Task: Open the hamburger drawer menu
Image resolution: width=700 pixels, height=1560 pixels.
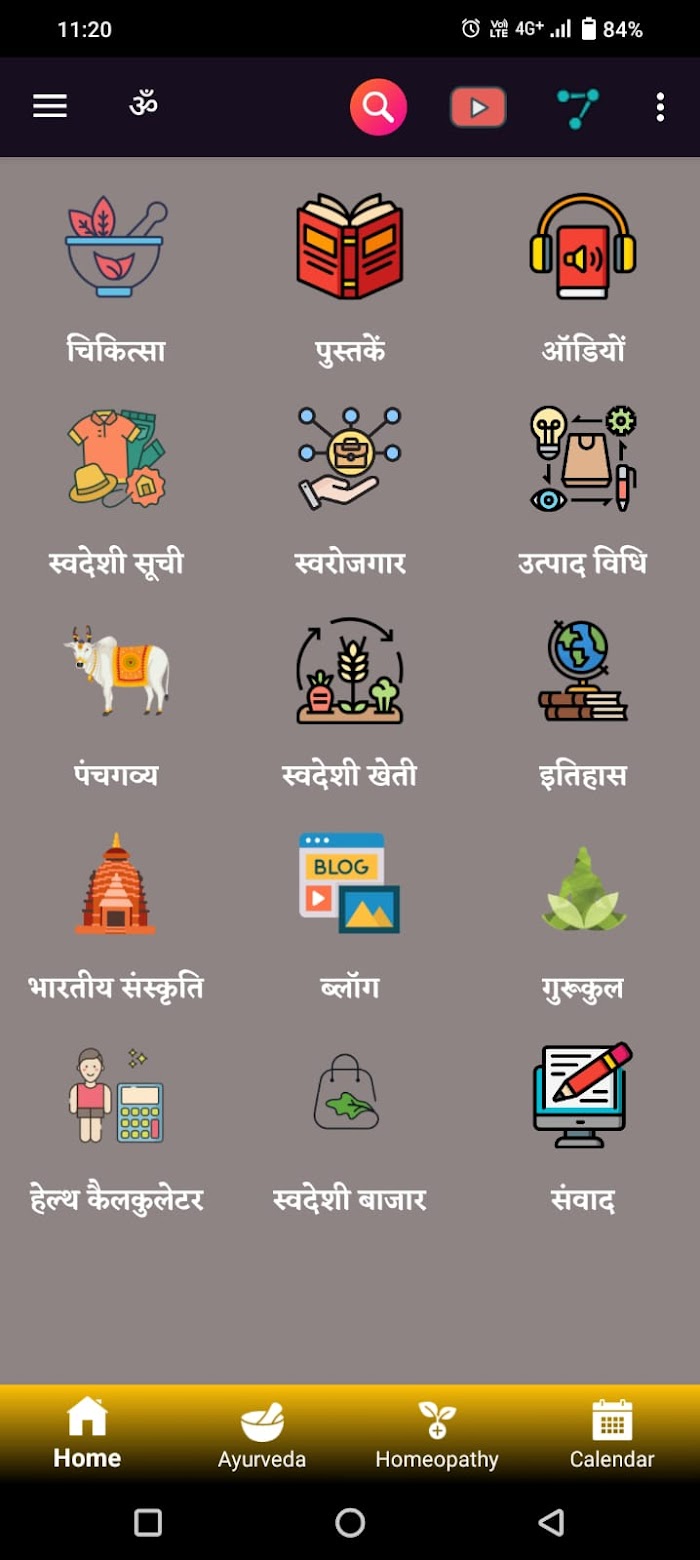Action: 50,106
